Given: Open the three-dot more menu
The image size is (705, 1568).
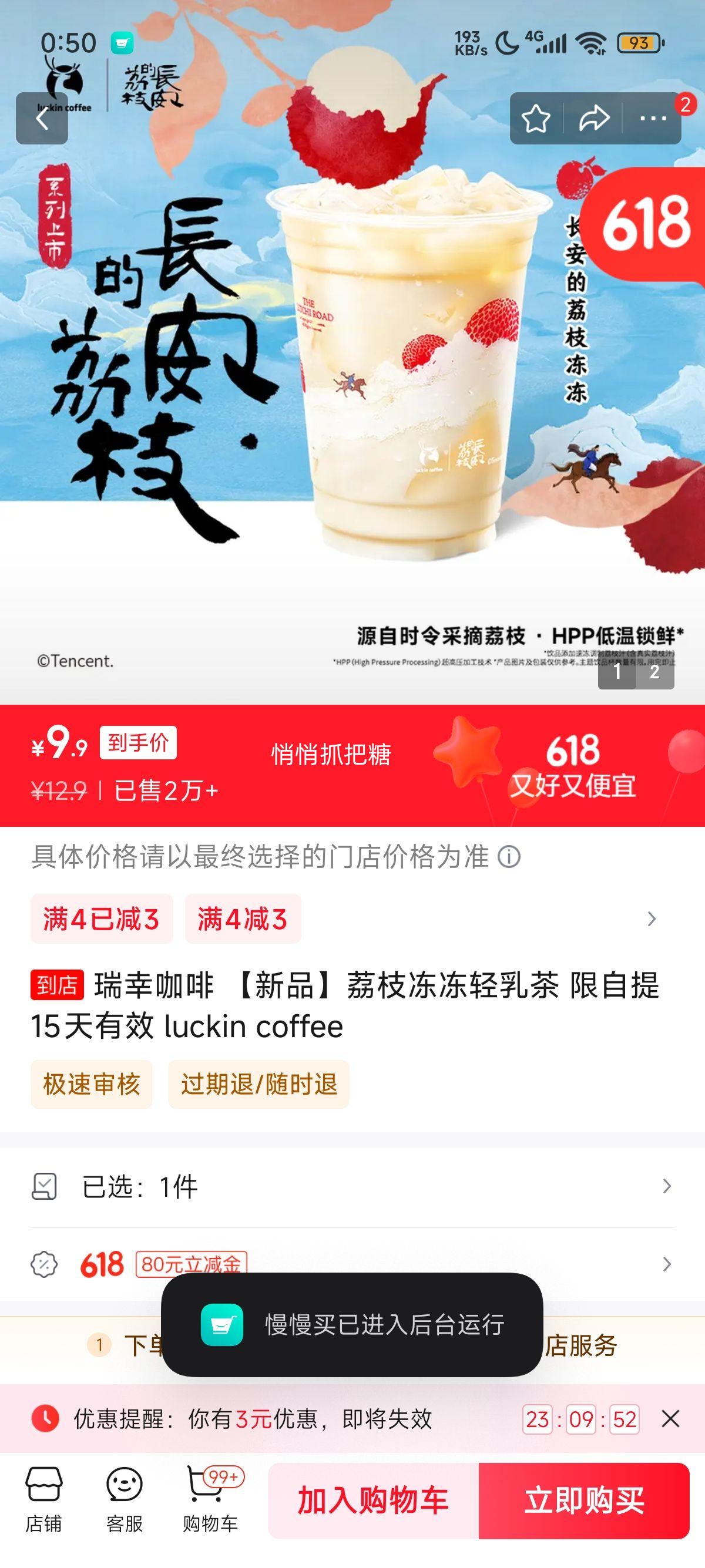Looking at the screenshot, I should [x=653, y=119].
